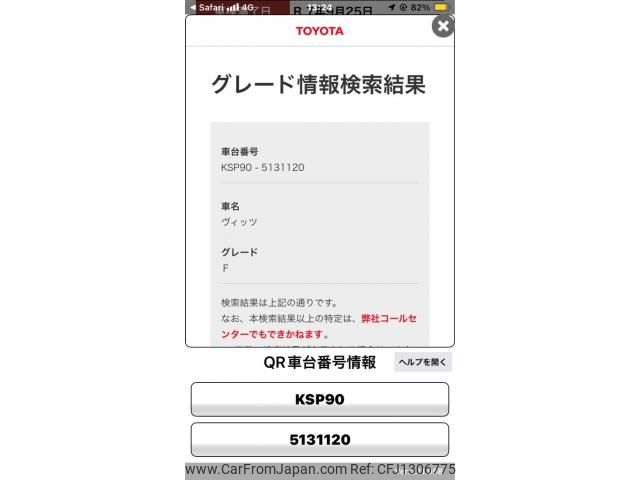Select the 5131120 chassis number button
This screenshot has width=640, height=480.
[320, 439]
